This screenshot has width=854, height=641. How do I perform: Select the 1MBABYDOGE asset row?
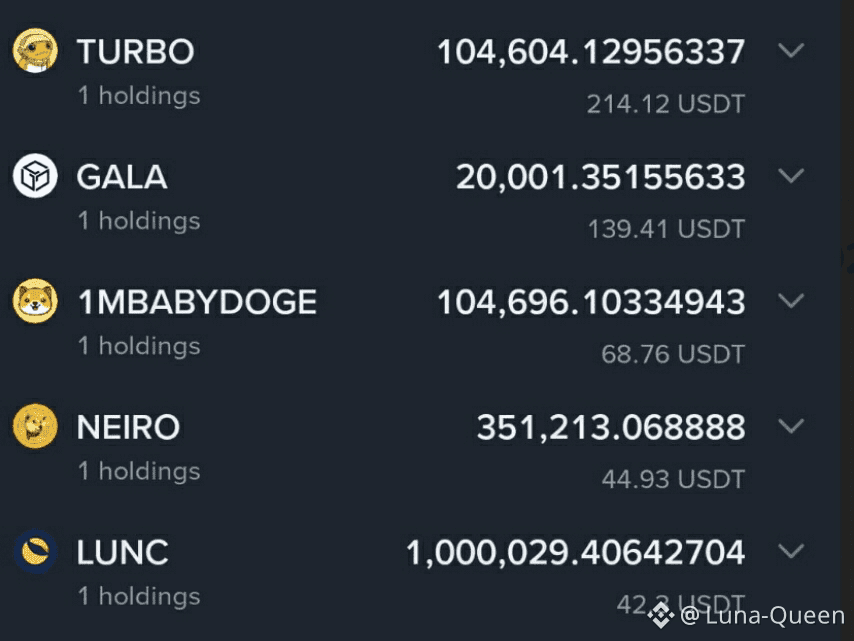point(419,323)
